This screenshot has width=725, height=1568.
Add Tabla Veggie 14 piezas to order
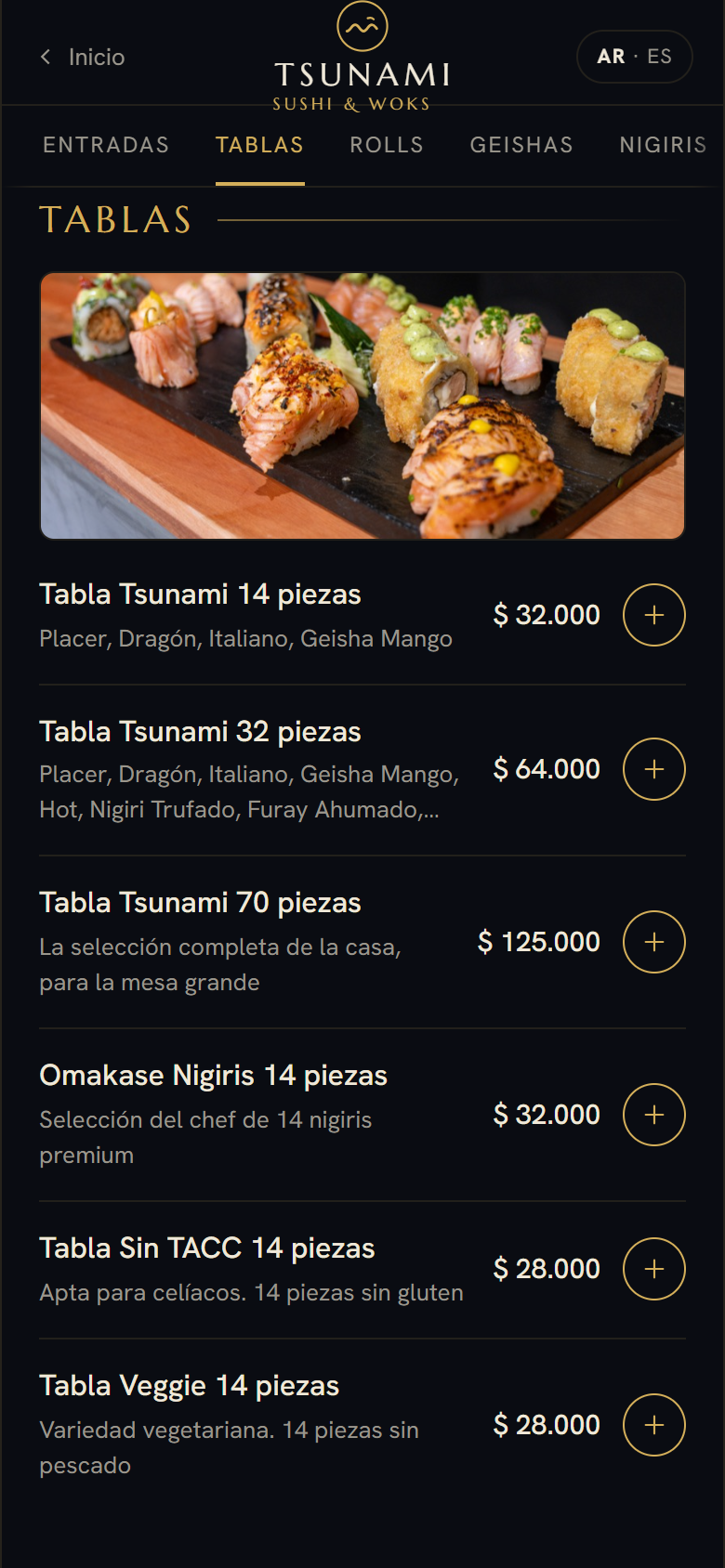(x=654, y=1425)
